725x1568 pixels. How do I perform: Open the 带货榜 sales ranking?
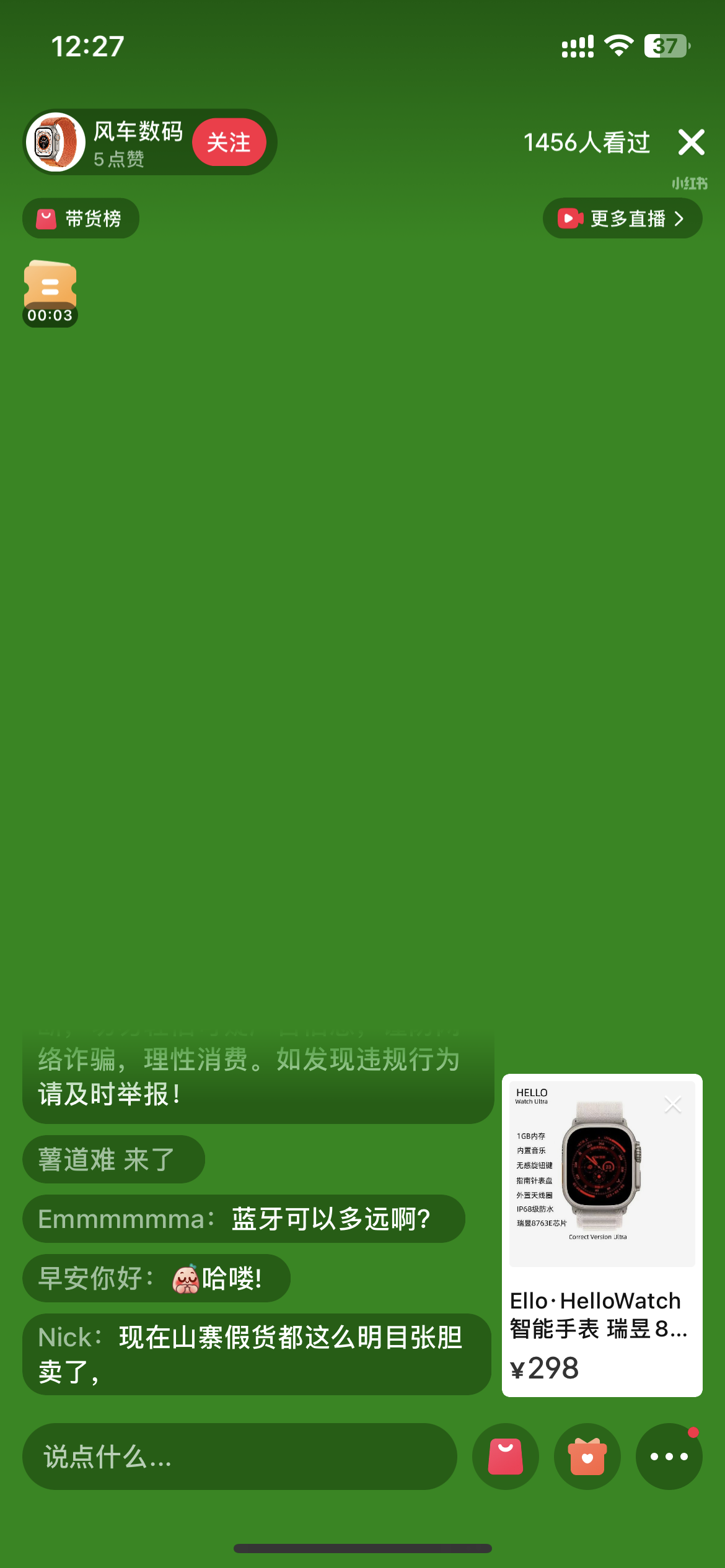click(x=81, y=219)
